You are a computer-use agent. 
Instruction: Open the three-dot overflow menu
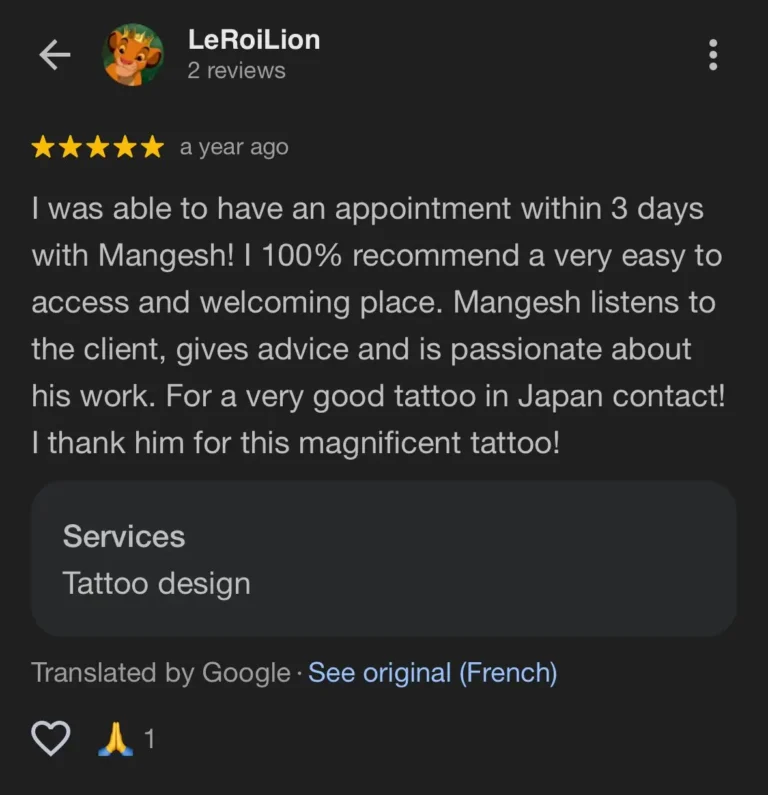click(x=712, y=55)
